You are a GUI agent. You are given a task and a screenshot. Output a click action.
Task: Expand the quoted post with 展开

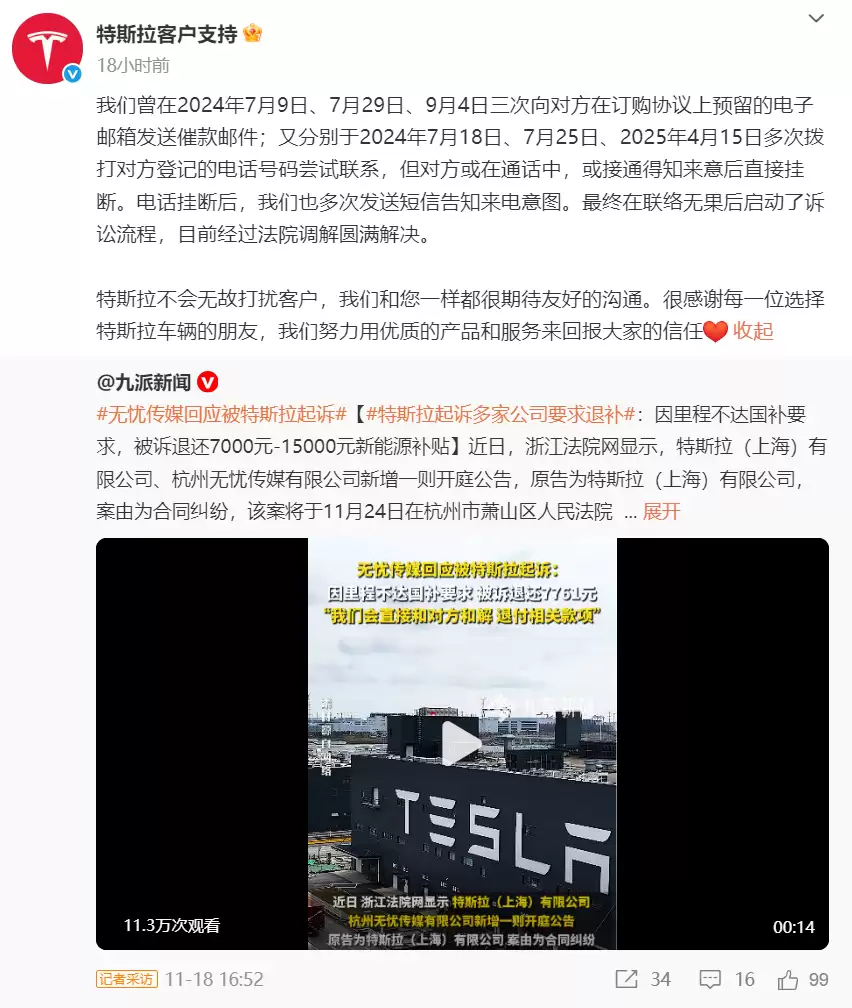(x=661, y=511)
